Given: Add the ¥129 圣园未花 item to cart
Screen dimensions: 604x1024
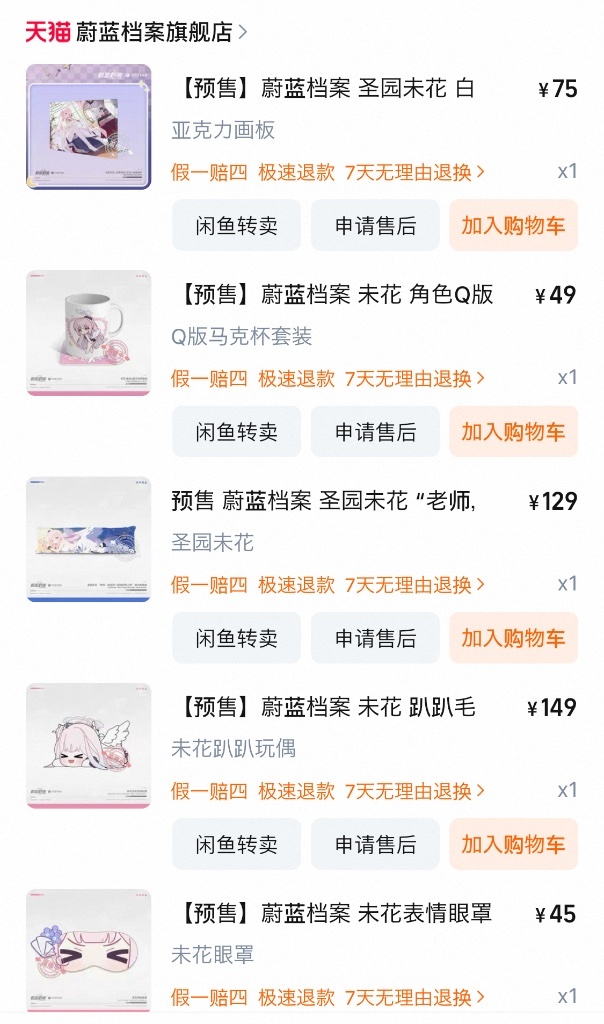Looking at the screenshot, I should [x=513, y=638].
